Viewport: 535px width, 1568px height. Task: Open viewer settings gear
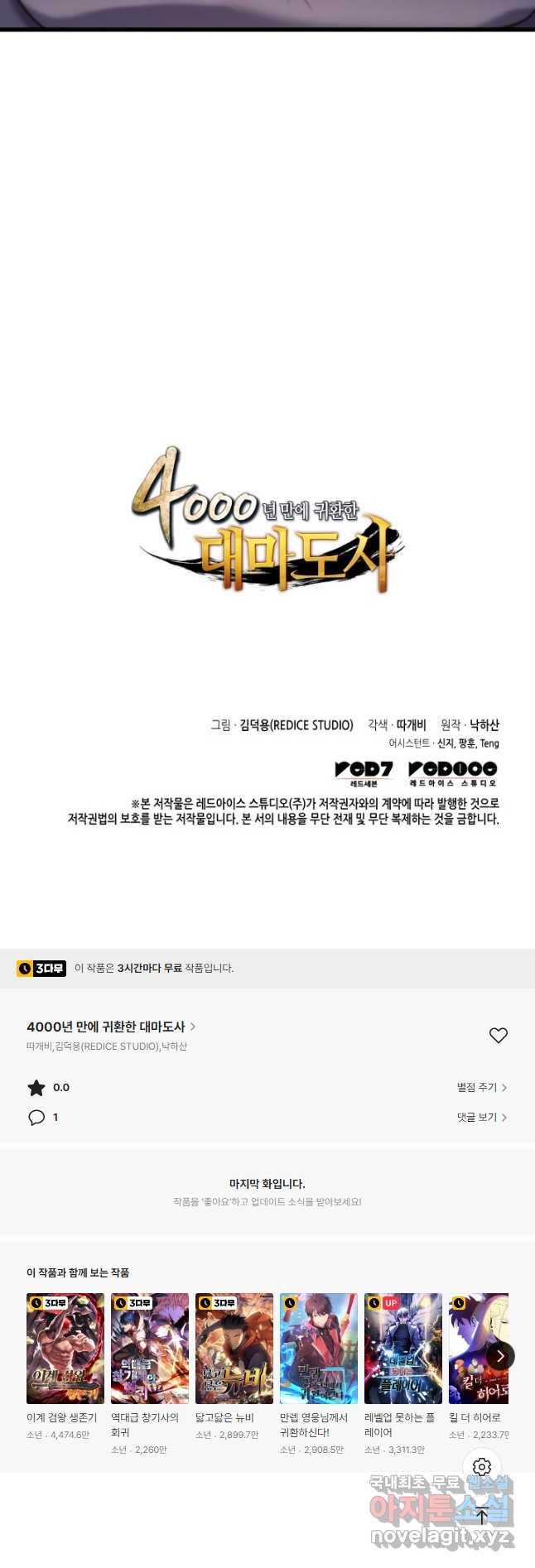coord(482,1467)
